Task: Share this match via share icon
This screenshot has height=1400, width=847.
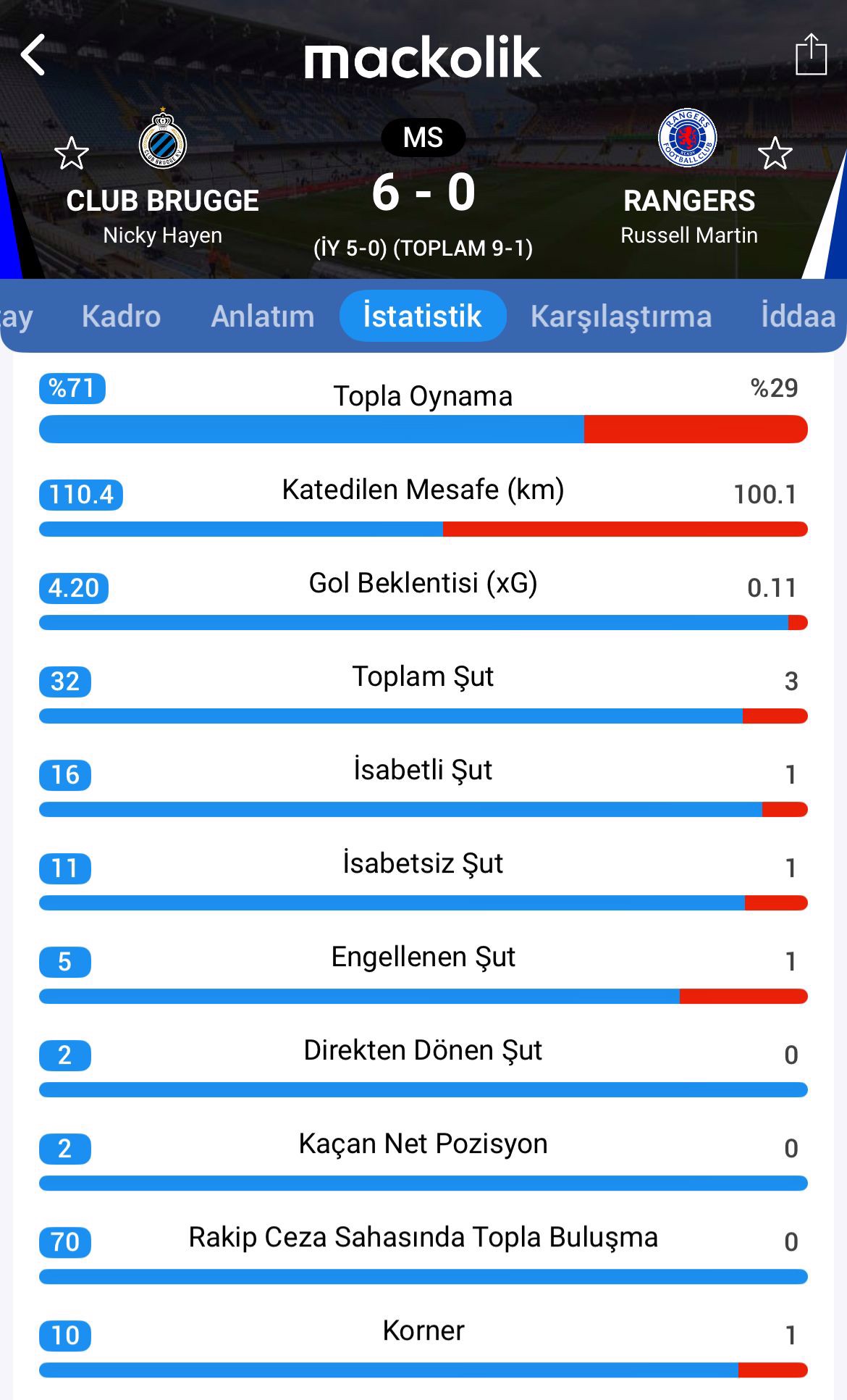Action: tap(811, 54)
